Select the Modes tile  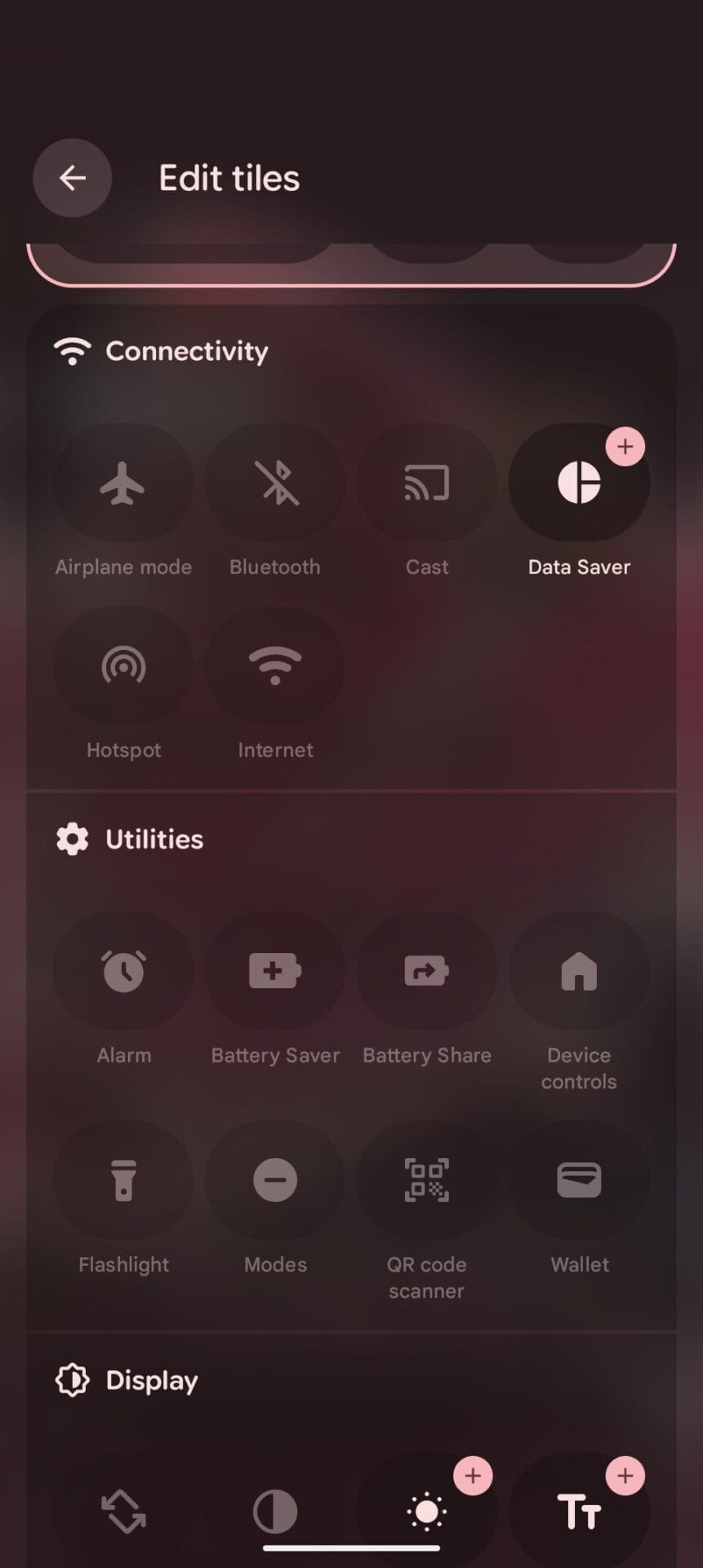[275, 1179]
